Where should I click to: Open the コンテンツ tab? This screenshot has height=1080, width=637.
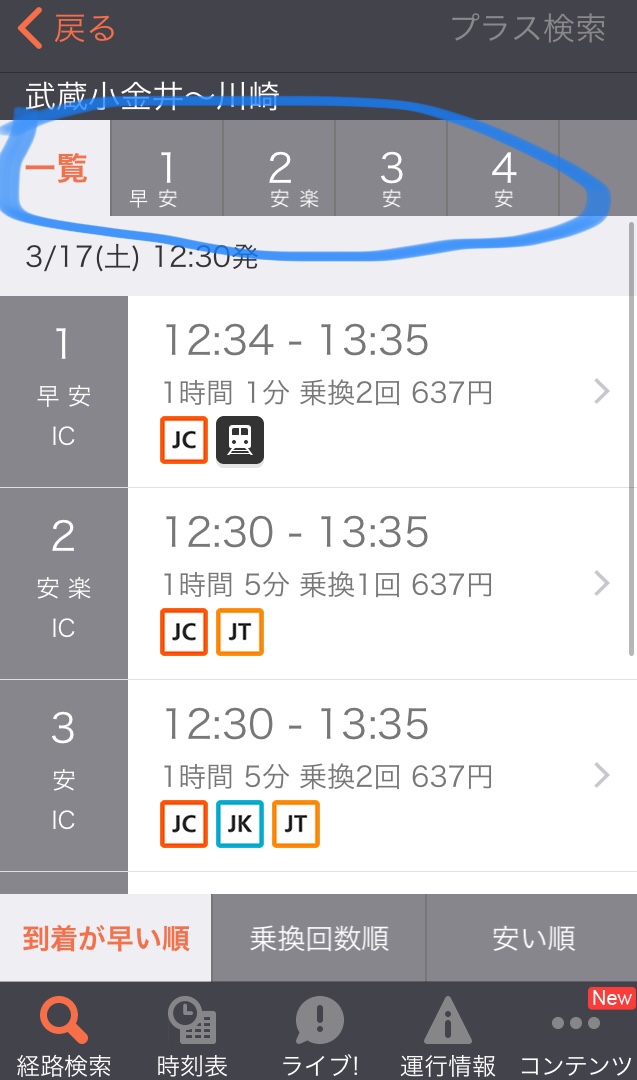pos(575,1034)
